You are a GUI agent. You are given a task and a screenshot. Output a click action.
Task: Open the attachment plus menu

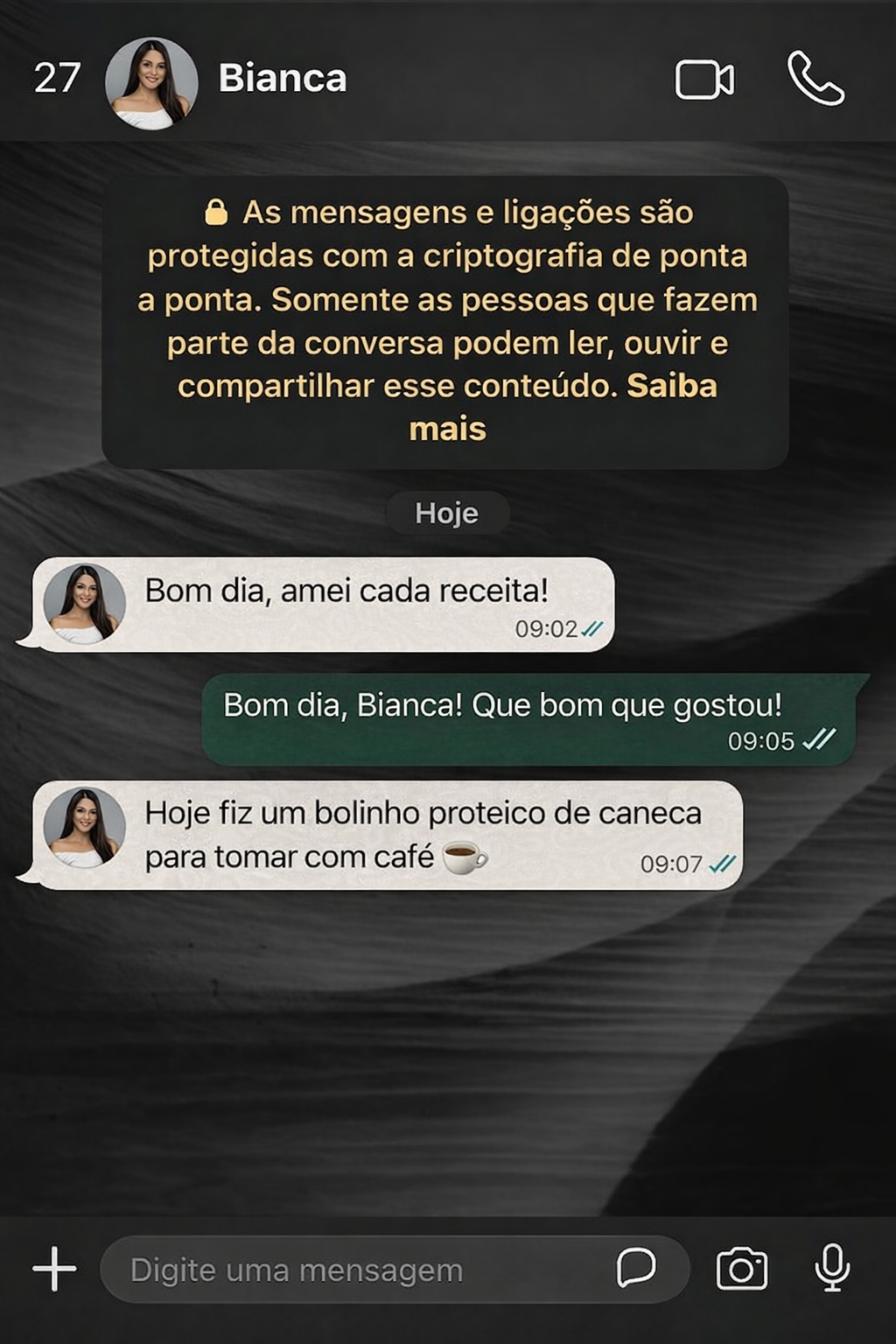pyautogui.click(x=54, y=1269)
